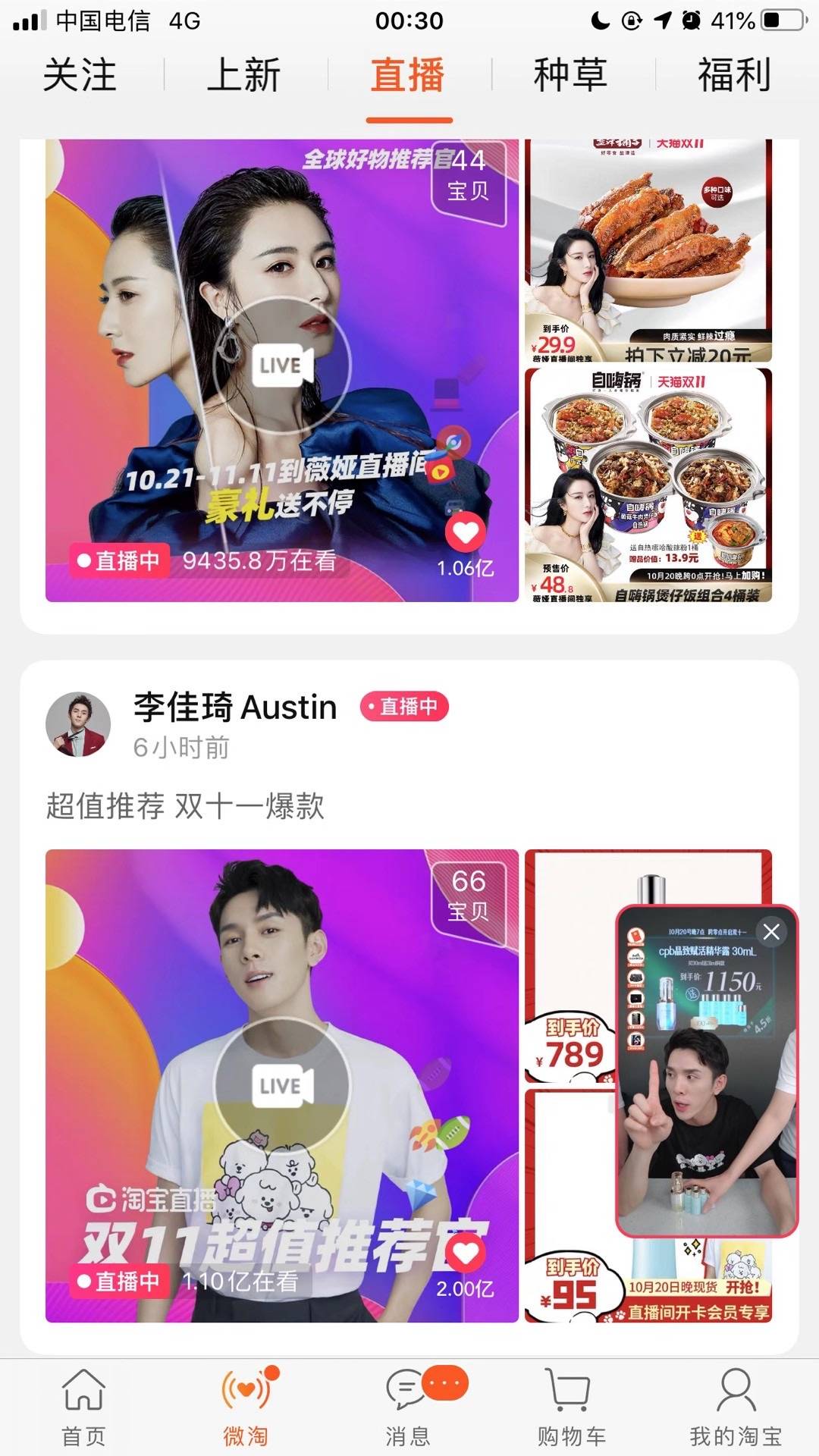Switch to the 关注 tab
Image resolution: width=819 pixels, height=1456 pixels.
pos(80,76)
